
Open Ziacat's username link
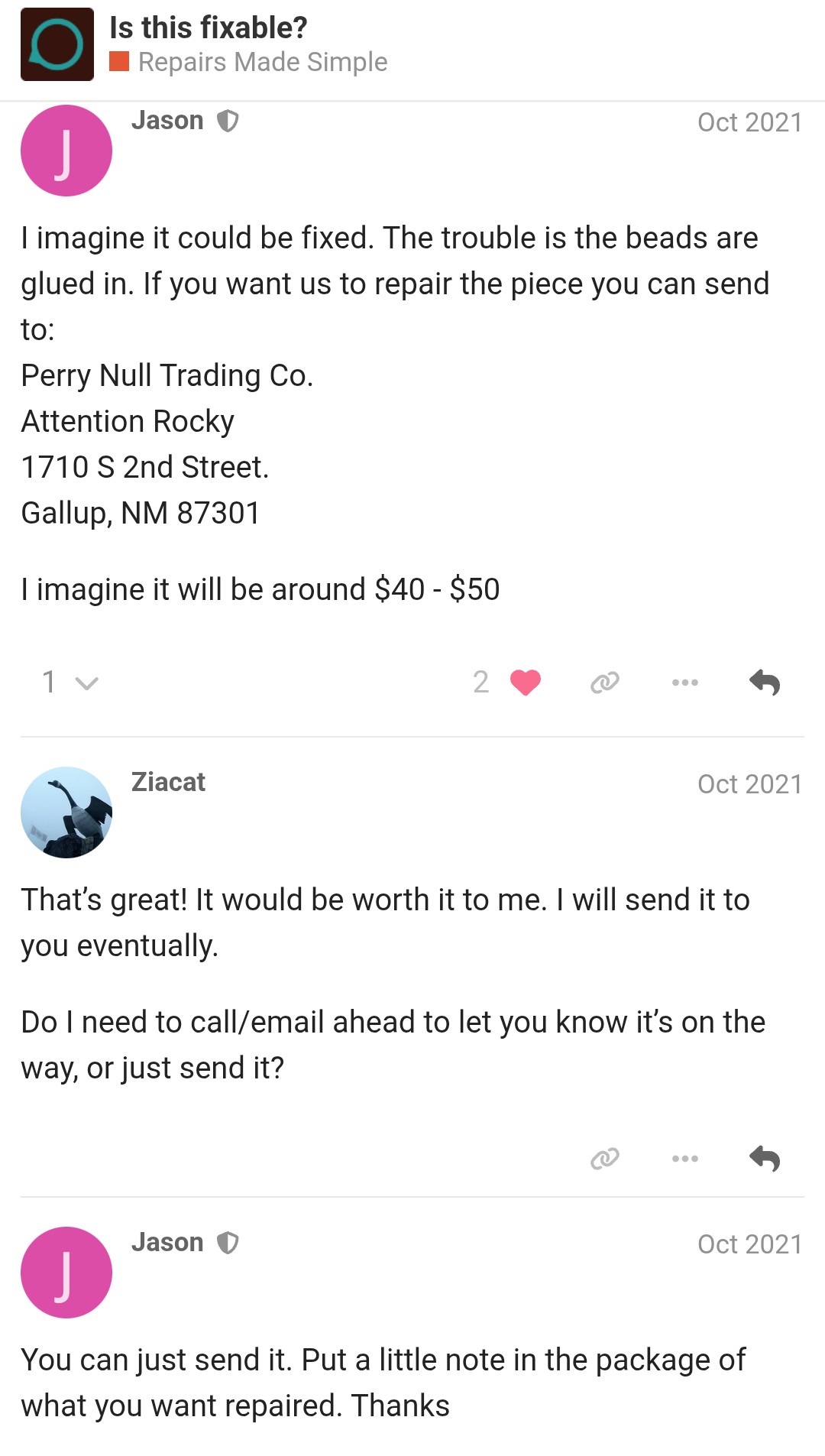(168, 782)
